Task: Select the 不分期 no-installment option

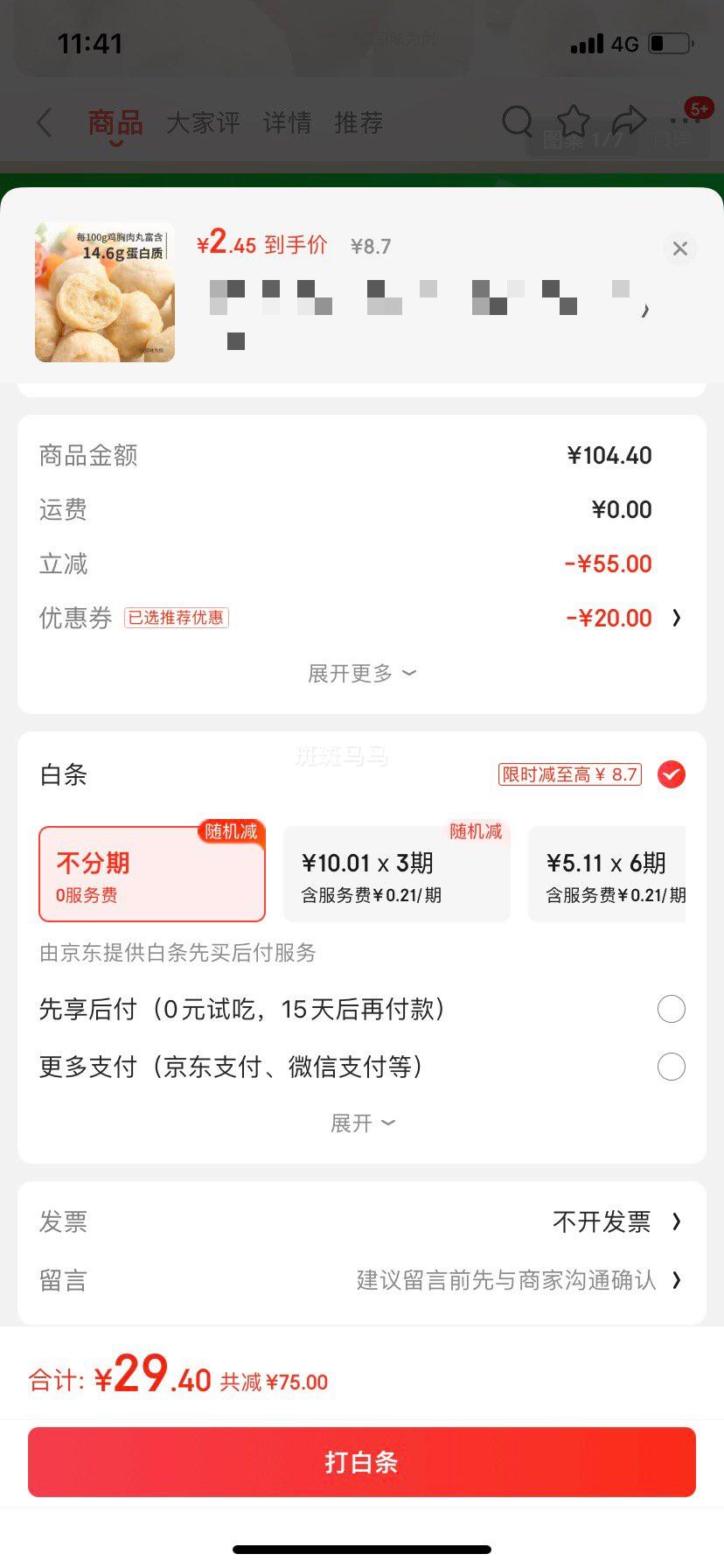Action: [152, 873]
